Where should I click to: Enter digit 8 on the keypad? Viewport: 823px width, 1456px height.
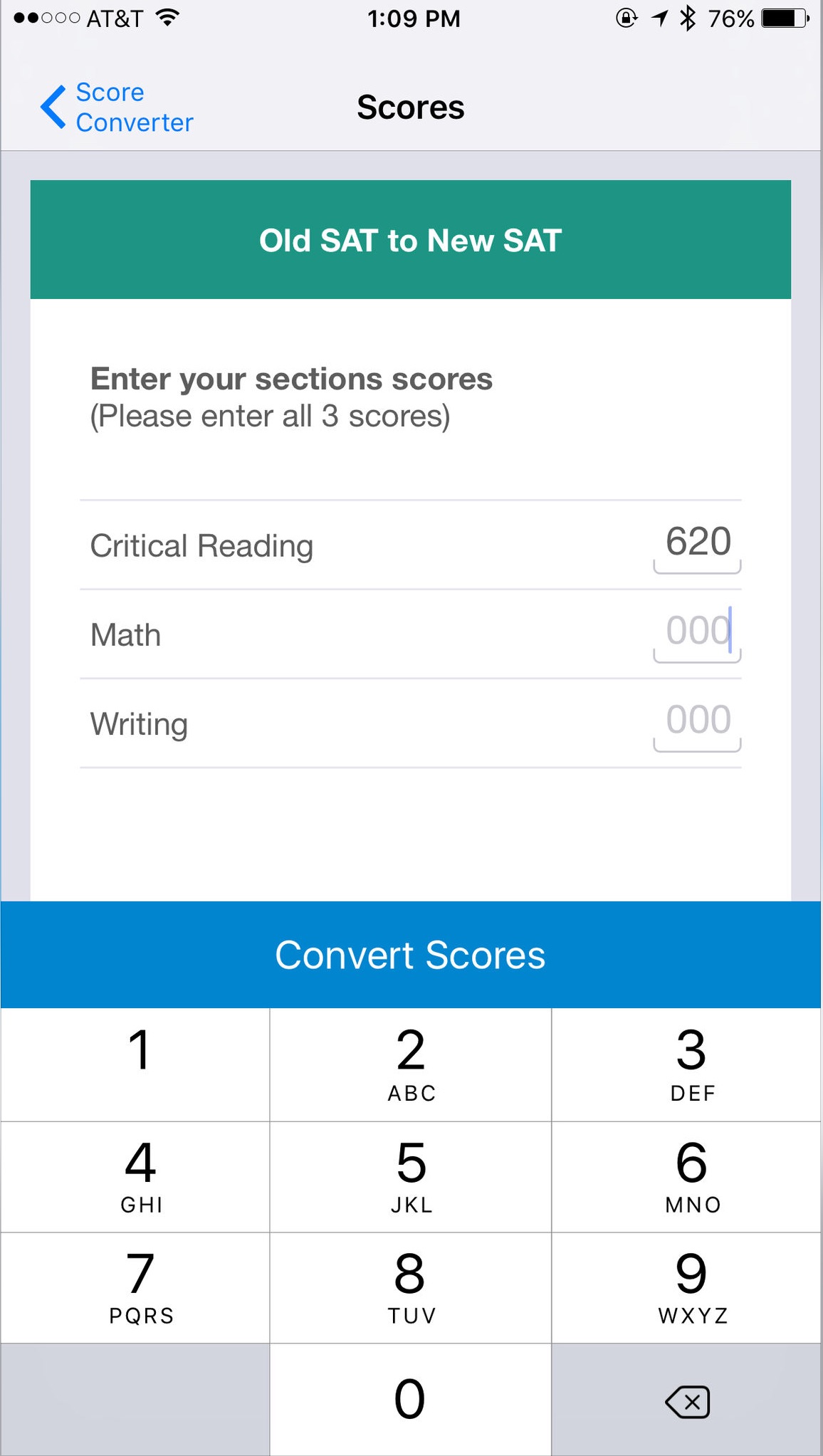[x=411, y=1287]
